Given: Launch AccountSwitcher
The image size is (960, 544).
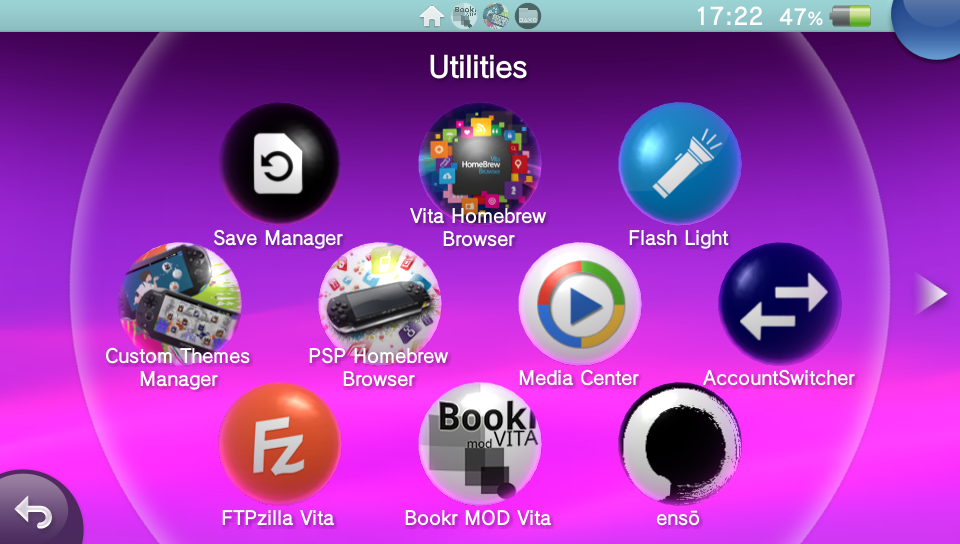Looking at the screenshot, I should tap(779, 303).
